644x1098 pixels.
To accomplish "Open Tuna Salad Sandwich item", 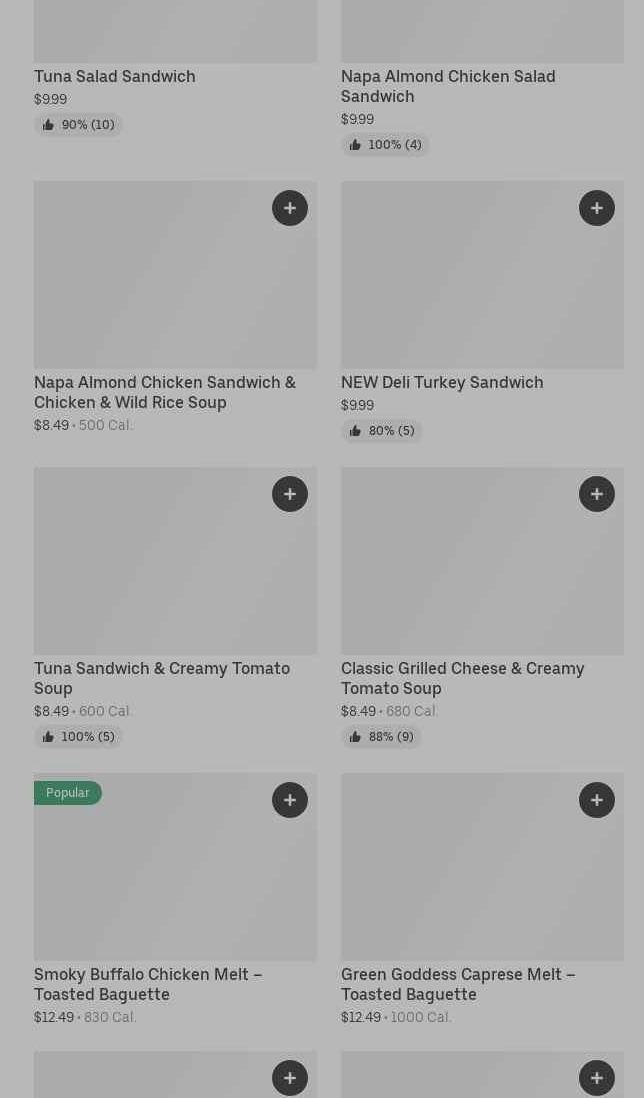I will click(114, 76).
